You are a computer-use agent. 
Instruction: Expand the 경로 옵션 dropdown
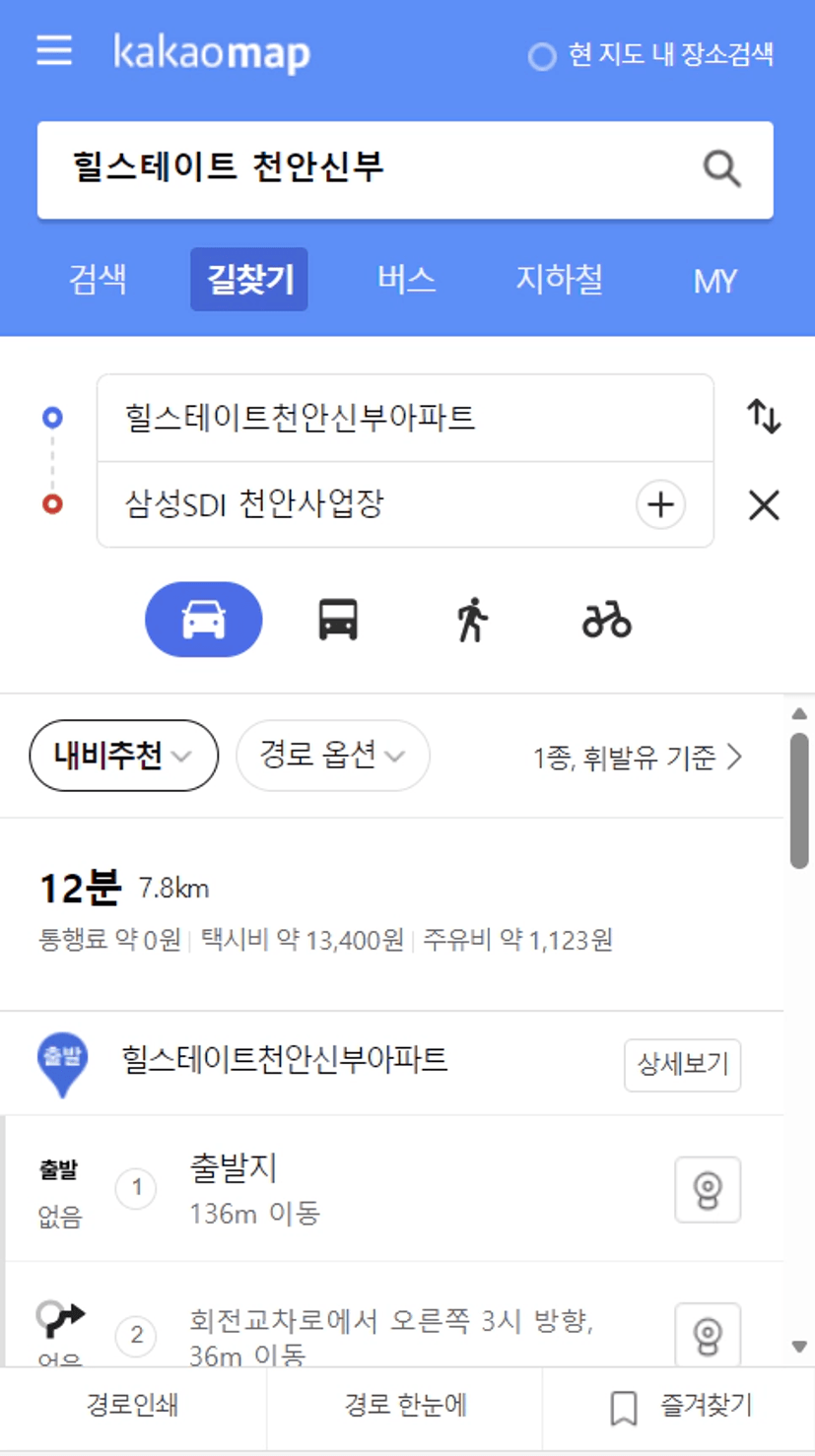click(x=333, y=756)
